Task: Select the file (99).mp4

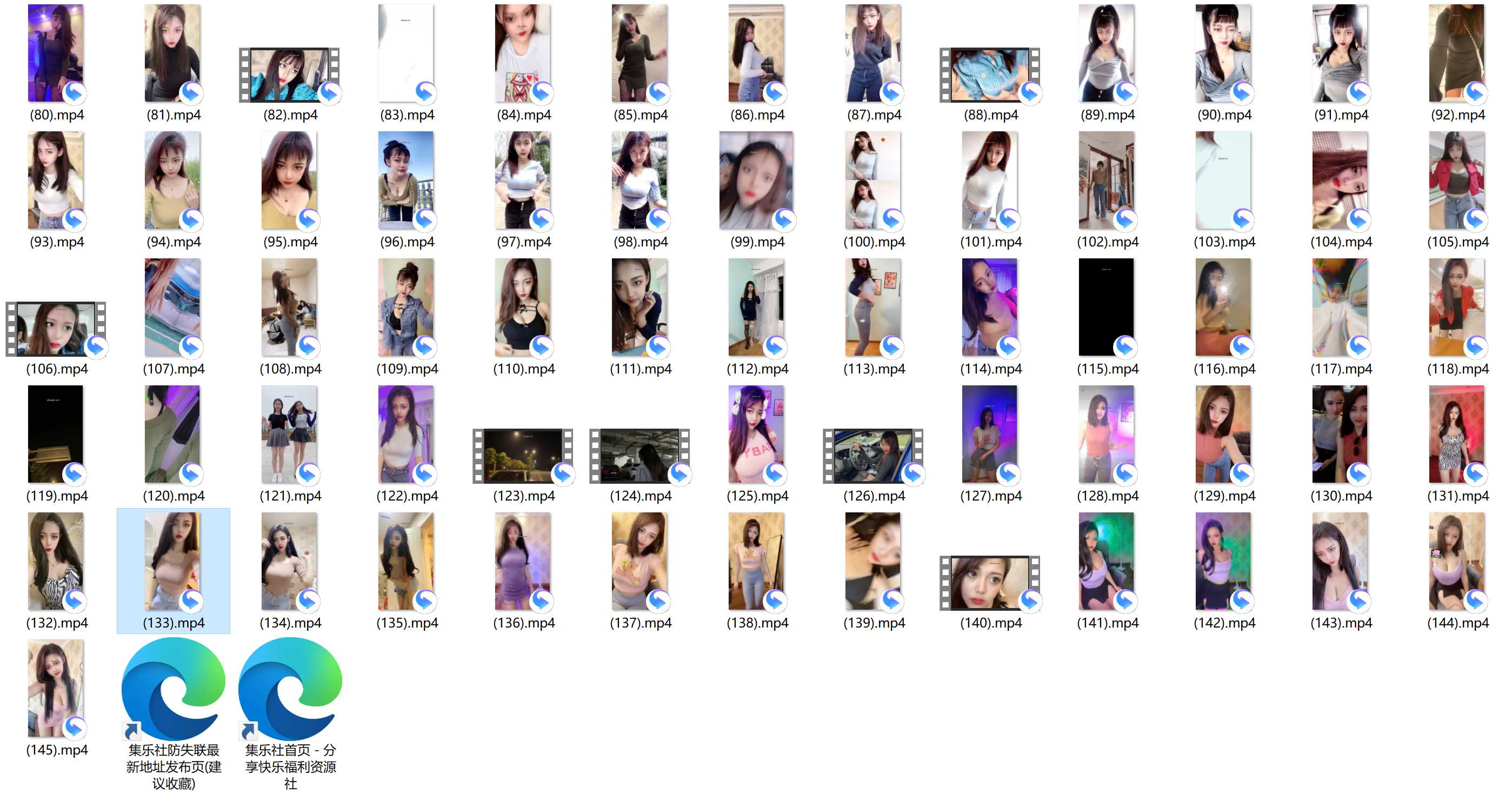Action: click(x=756, y=181)
